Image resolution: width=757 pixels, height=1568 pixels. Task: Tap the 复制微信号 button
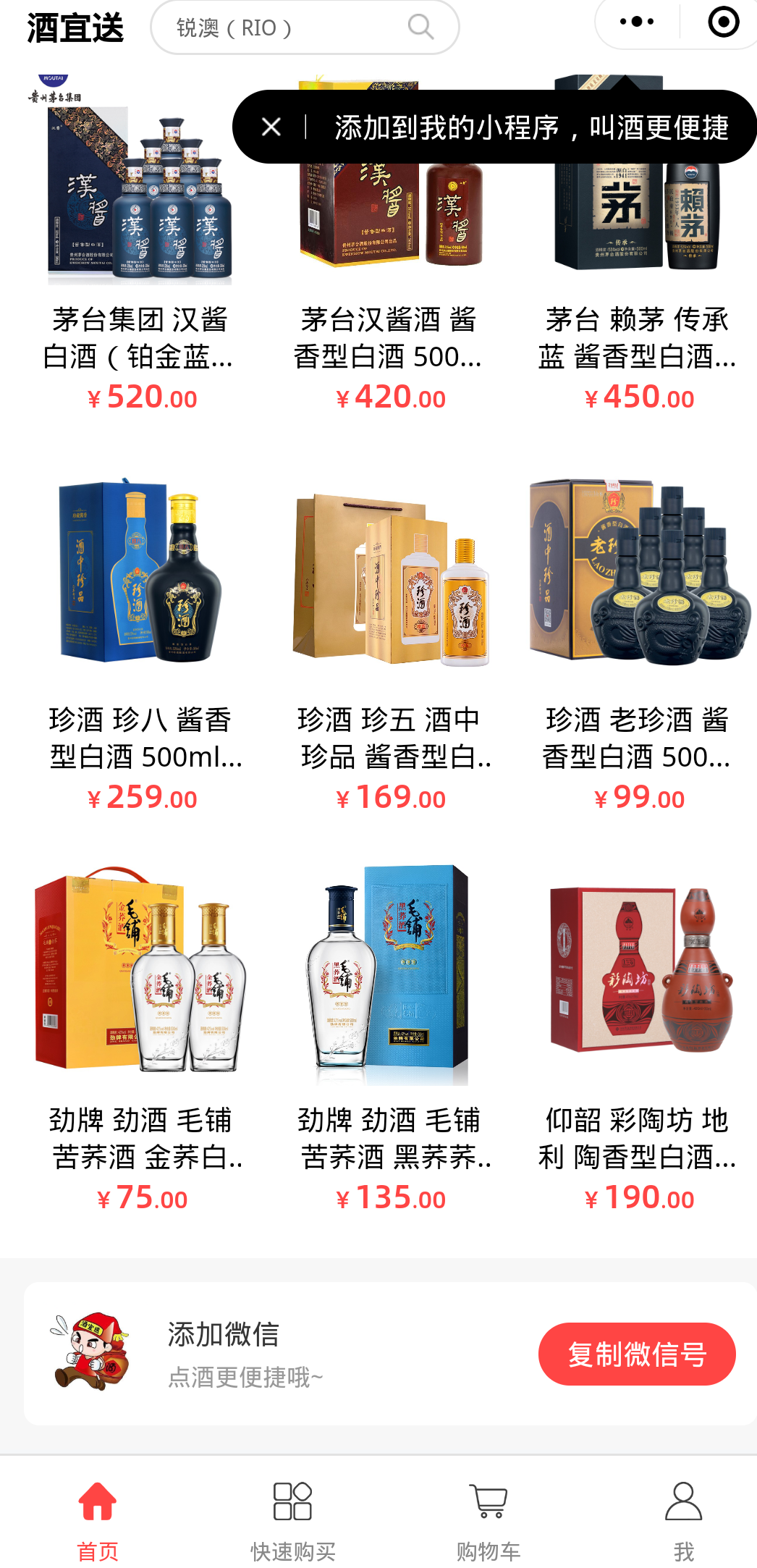point(636,1354)
